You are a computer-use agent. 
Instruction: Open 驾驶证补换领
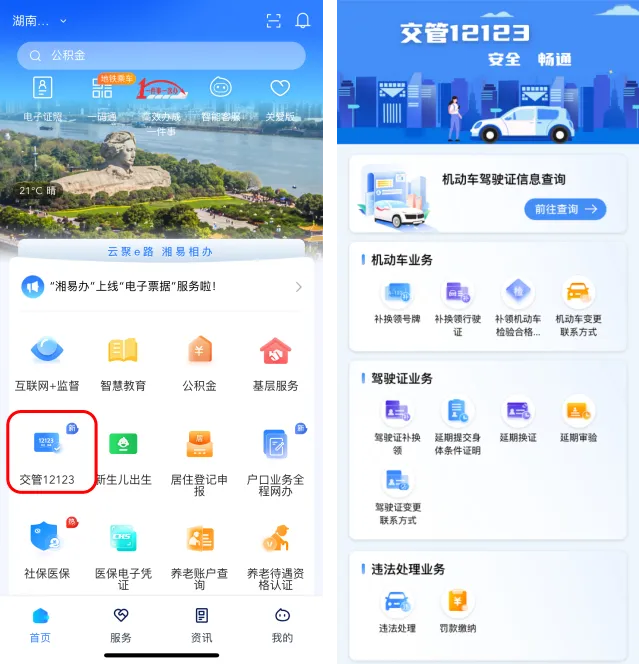coord(397,420)
